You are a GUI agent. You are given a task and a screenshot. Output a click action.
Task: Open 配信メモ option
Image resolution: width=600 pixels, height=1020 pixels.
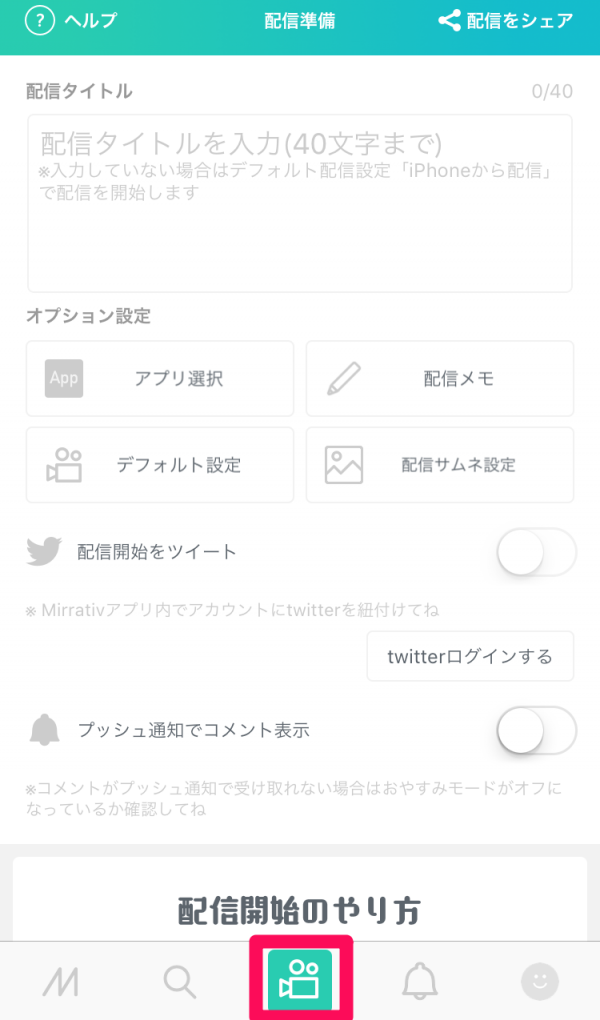coord(440,379)
